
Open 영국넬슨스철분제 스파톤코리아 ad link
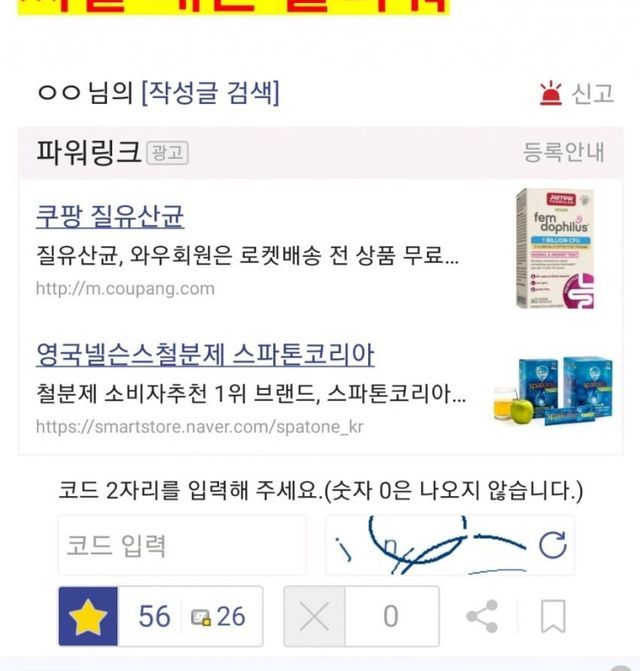(205, 353)
